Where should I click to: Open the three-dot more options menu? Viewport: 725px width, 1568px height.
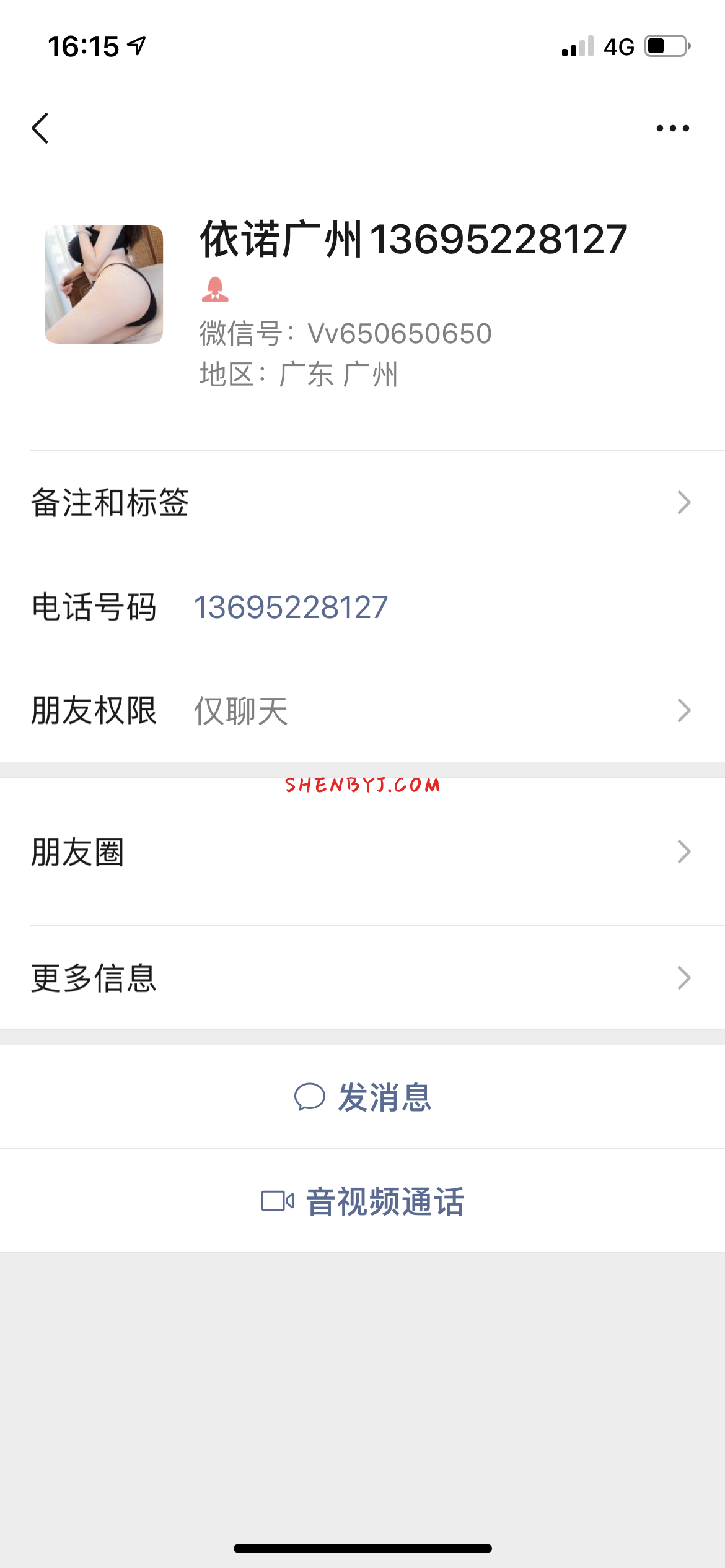click(672, 129)
